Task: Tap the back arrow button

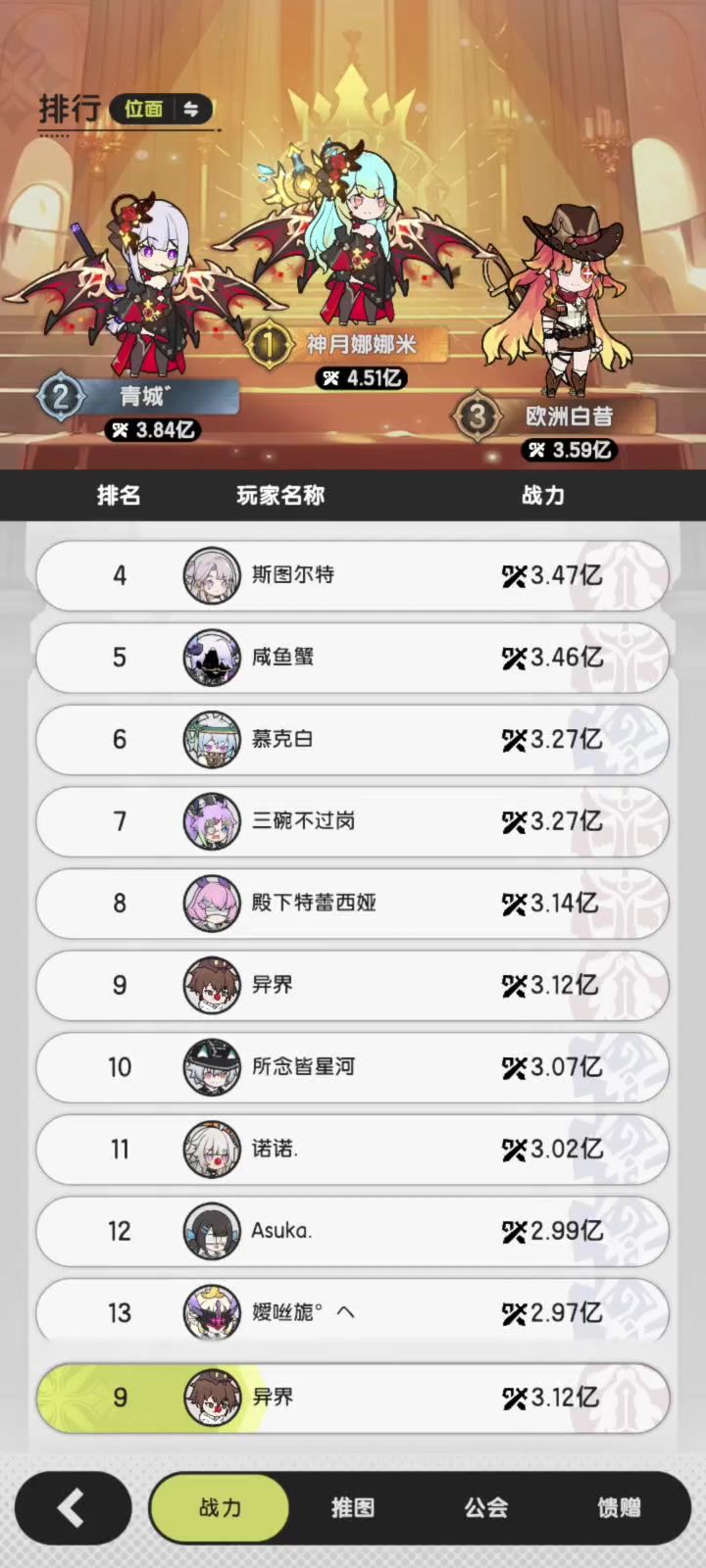Action: pyautogui.click(x=72, y=1507)
